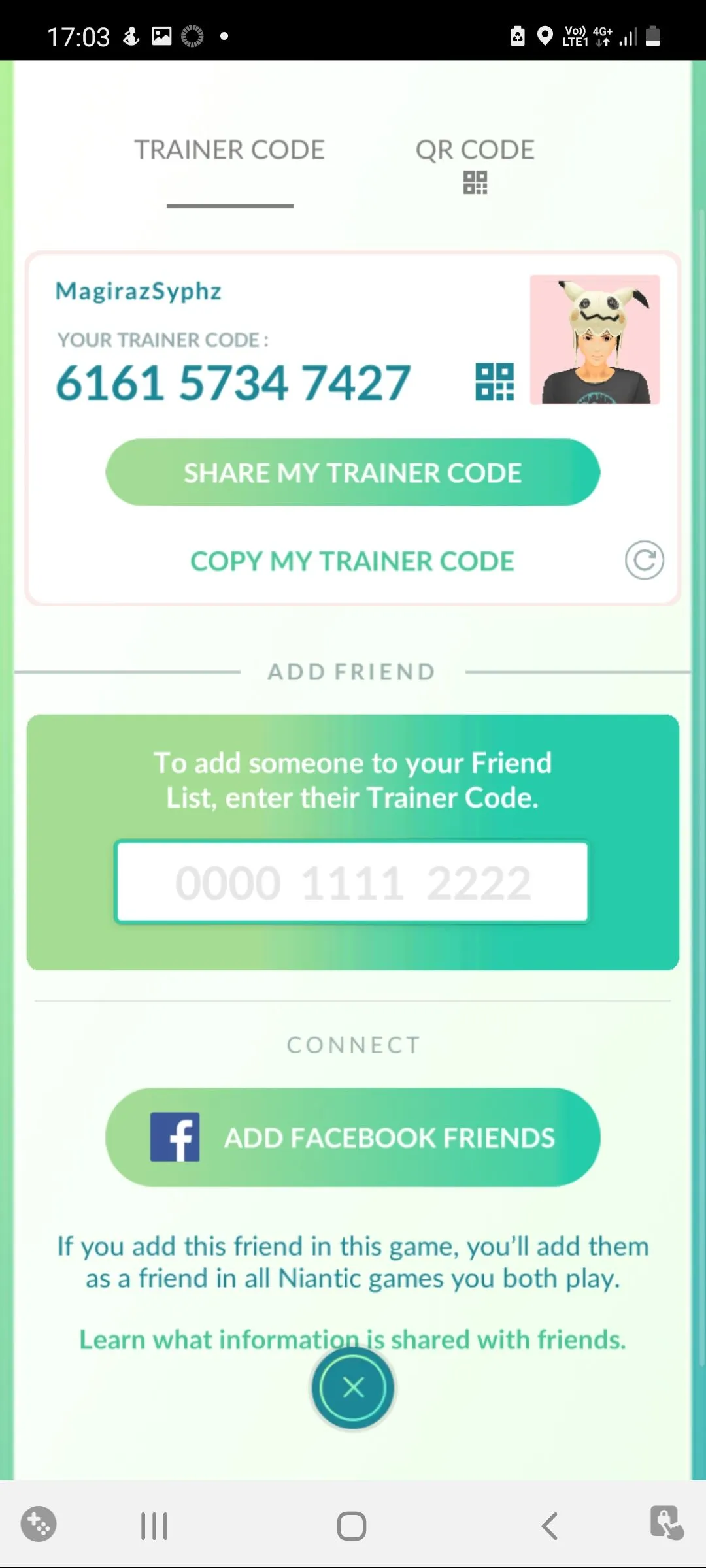Open QR icon next to trainer code

(x=494, y=382)
